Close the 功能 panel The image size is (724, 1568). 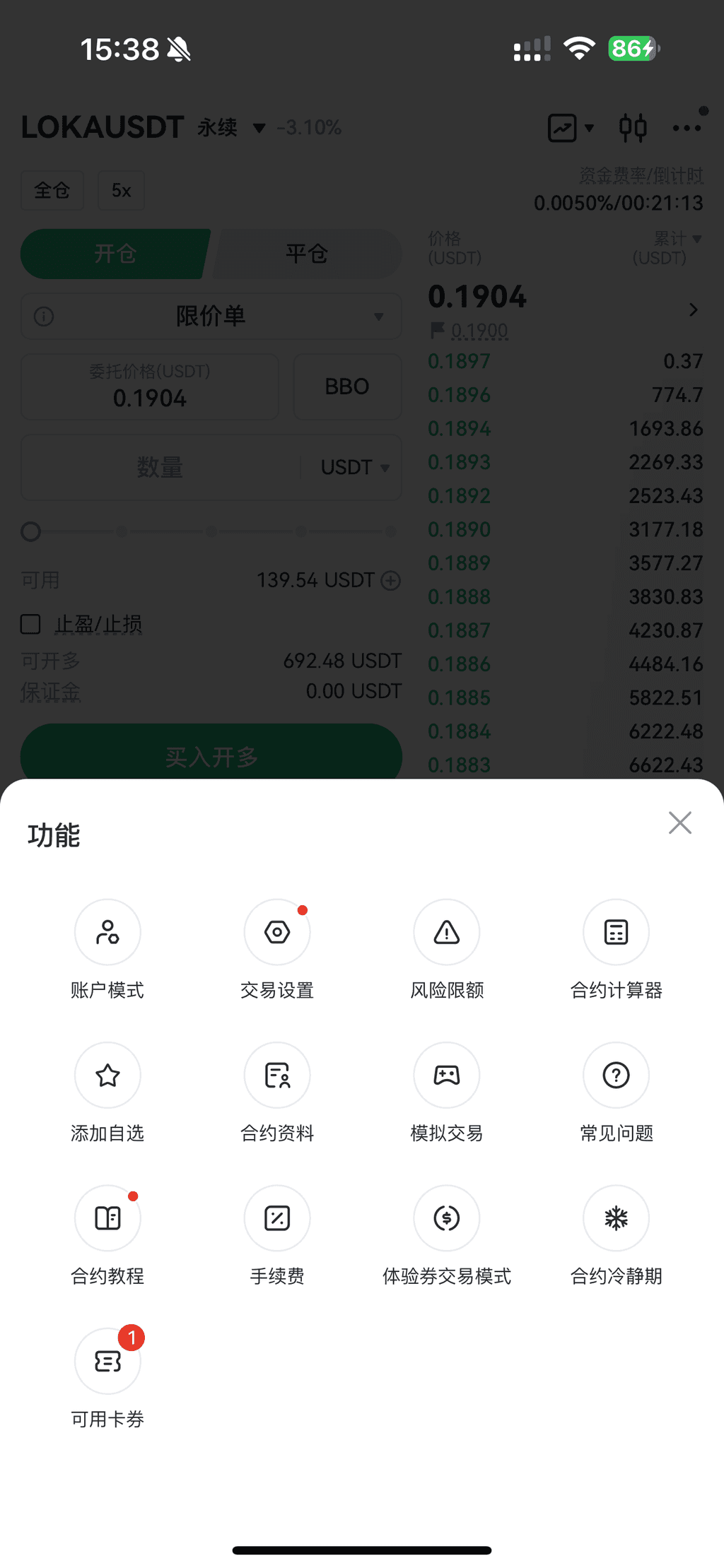pyautogui.click(x=679, y=823)
